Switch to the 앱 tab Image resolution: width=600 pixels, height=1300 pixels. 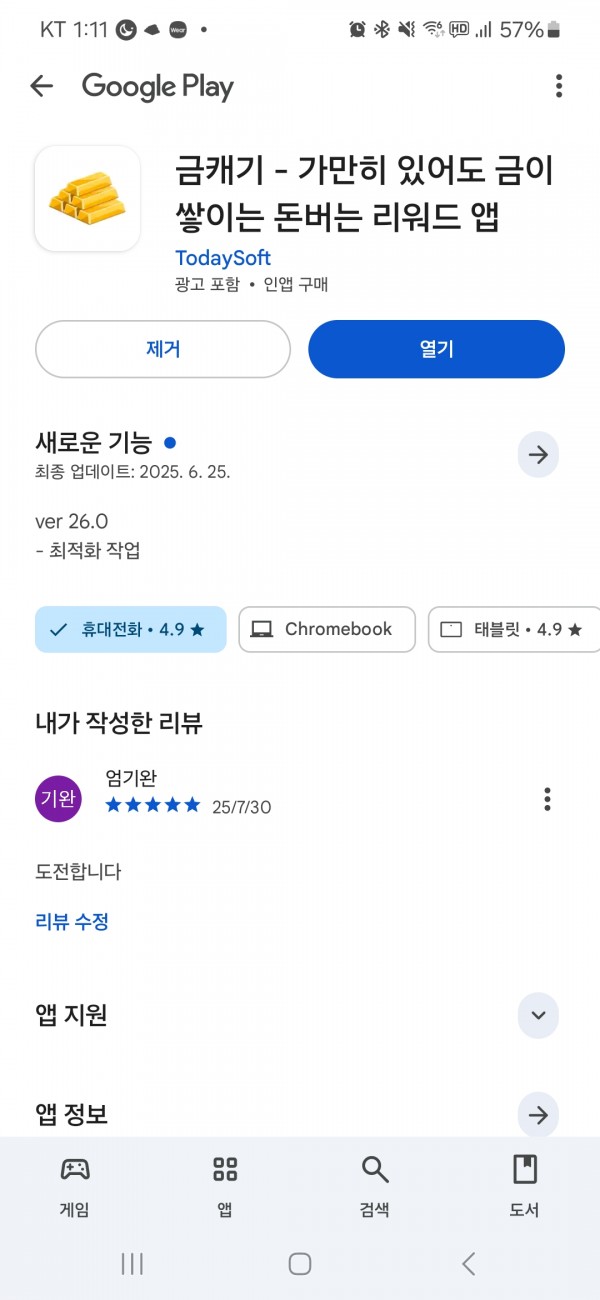(225, 1187)
